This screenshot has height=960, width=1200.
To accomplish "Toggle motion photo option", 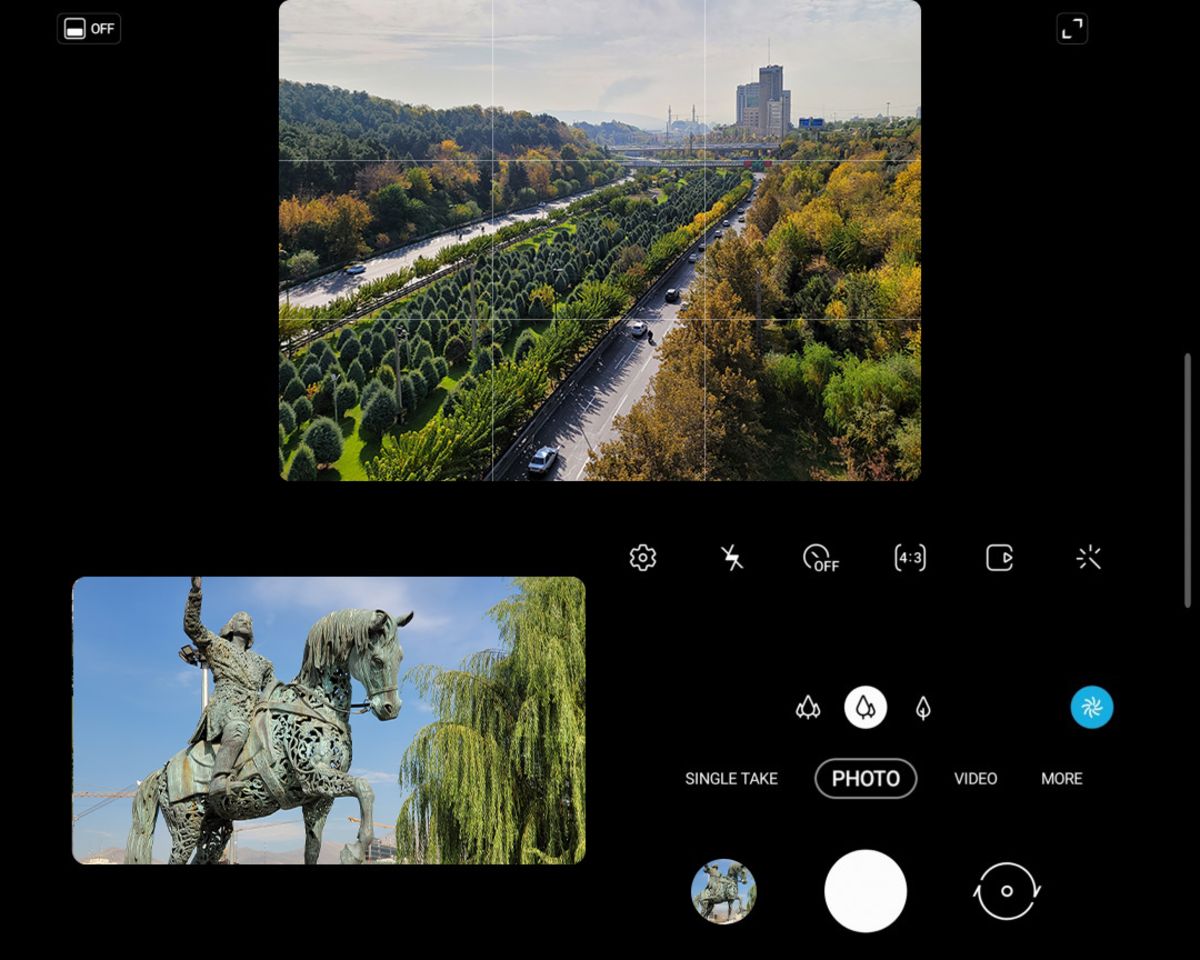I will (x=999, y=558).
